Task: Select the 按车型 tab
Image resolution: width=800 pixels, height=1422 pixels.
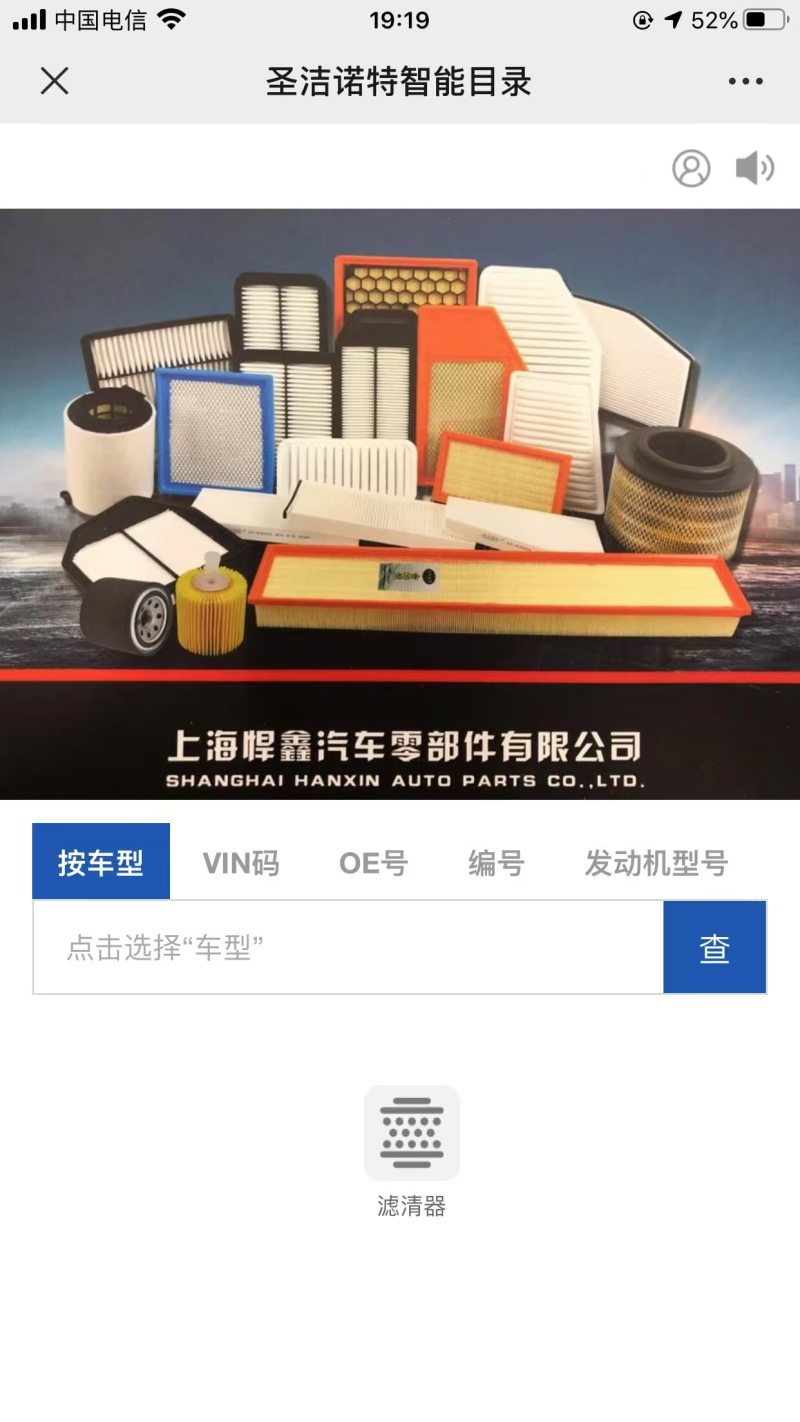Action: coord(101,862)
